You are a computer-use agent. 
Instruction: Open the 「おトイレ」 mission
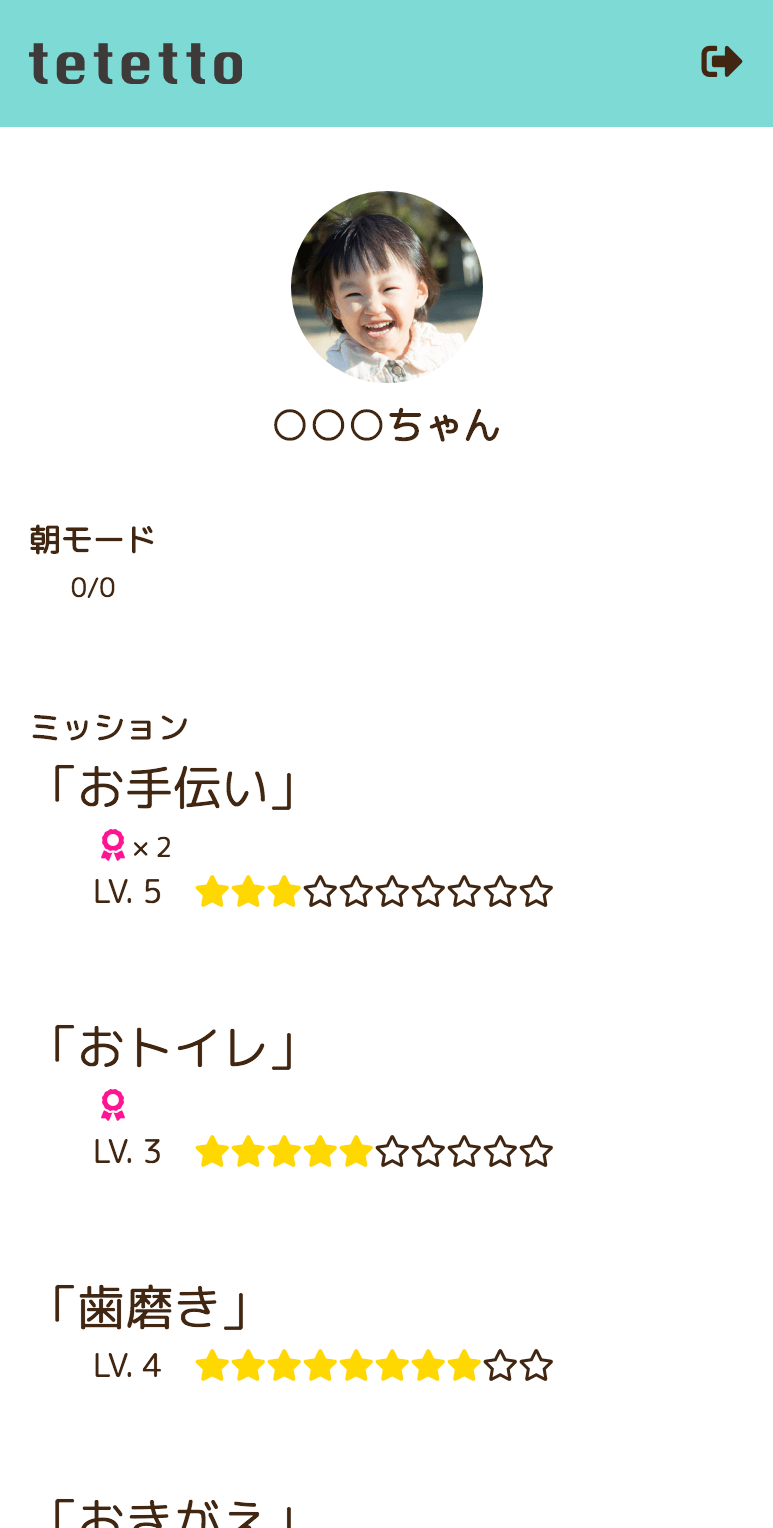172,1047
